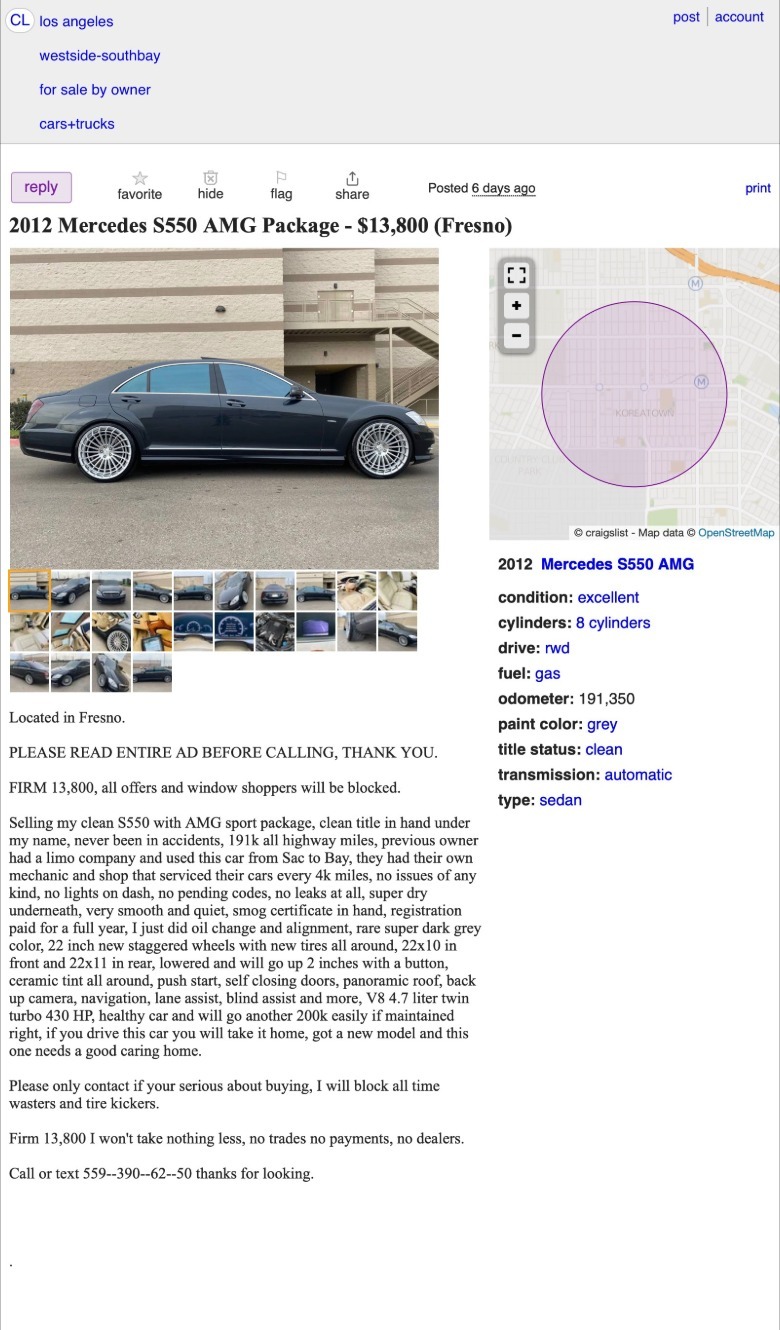Open the for sale by owner category
The width and height of the screenshot is (780, 1330).
click(95, 90)
